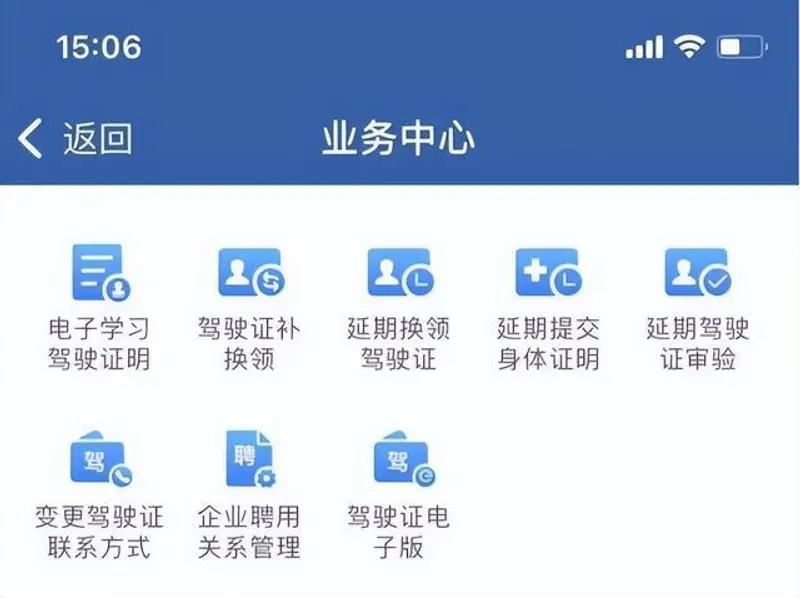The height and width of the screenshot is (598, 800).
Task: Go back with the 返回 button
Action: coord(76,139)
